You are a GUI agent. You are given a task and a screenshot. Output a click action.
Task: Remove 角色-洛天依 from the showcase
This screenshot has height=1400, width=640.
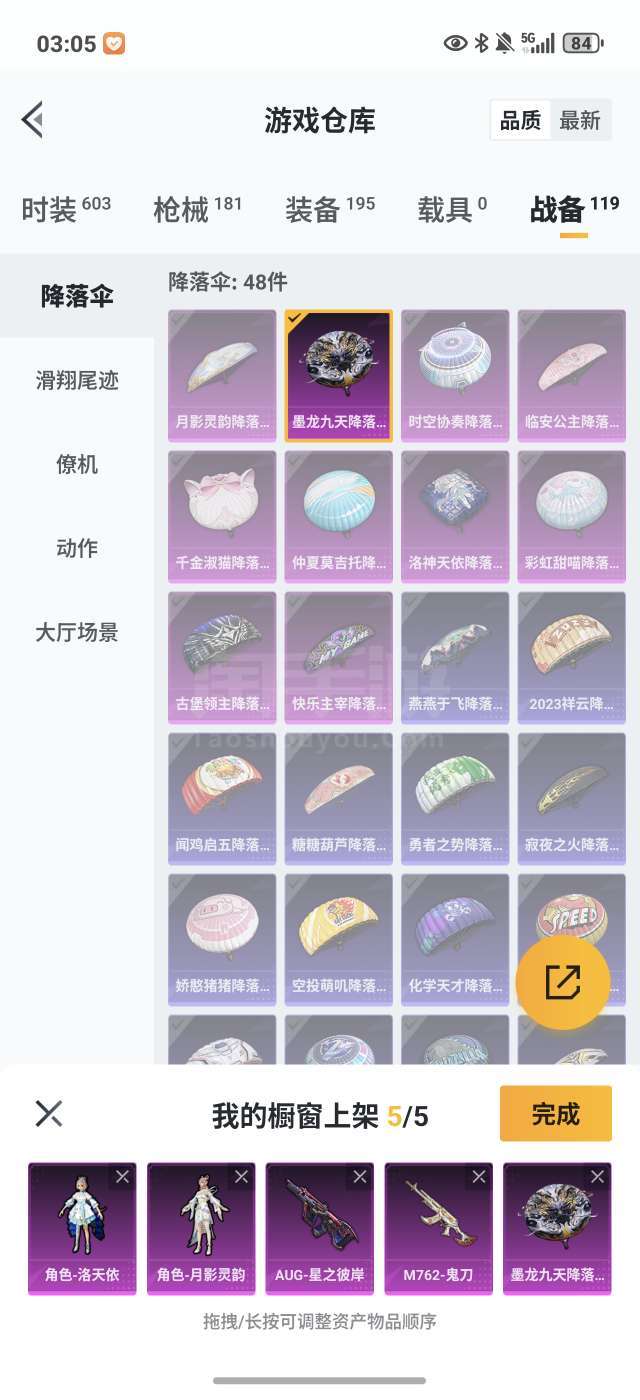[122, 1177]
